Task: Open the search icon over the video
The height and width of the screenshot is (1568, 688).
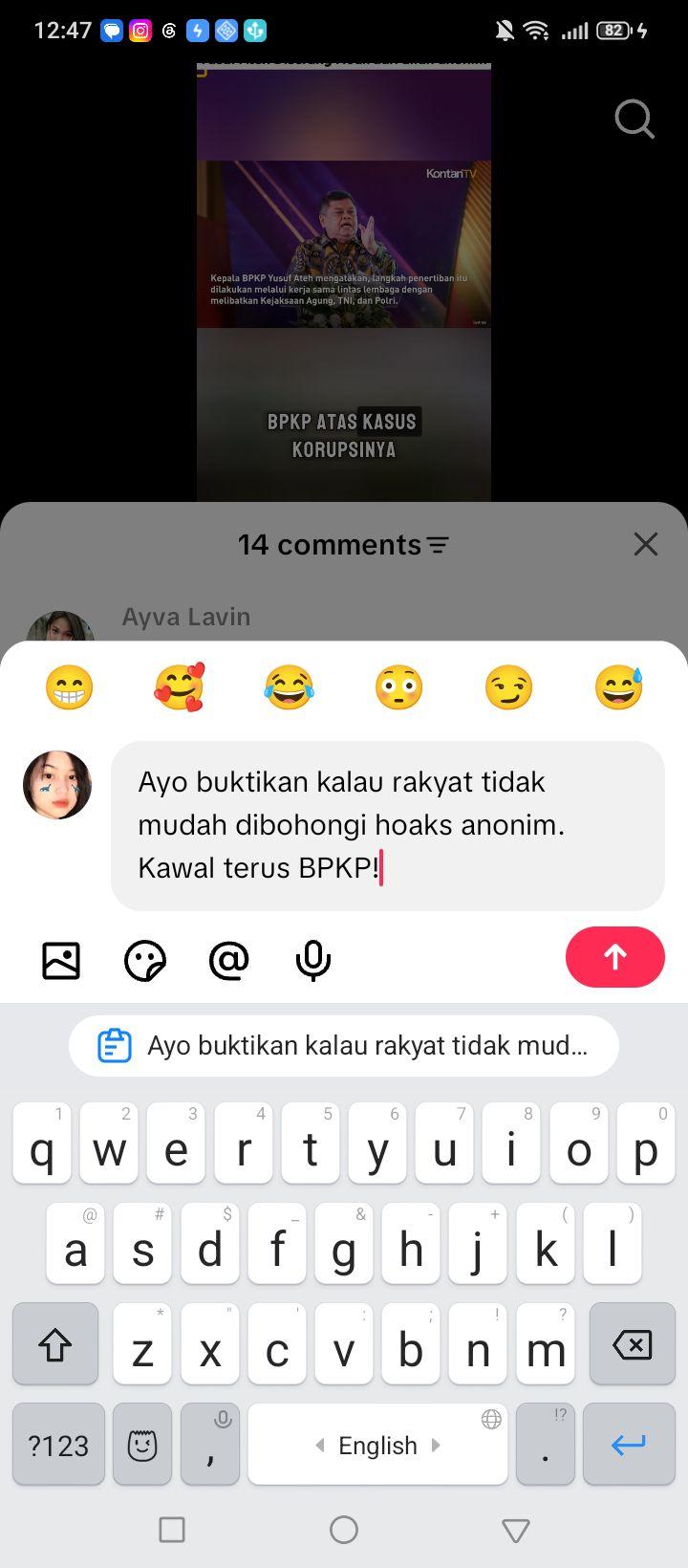Action: coord(634,120)
